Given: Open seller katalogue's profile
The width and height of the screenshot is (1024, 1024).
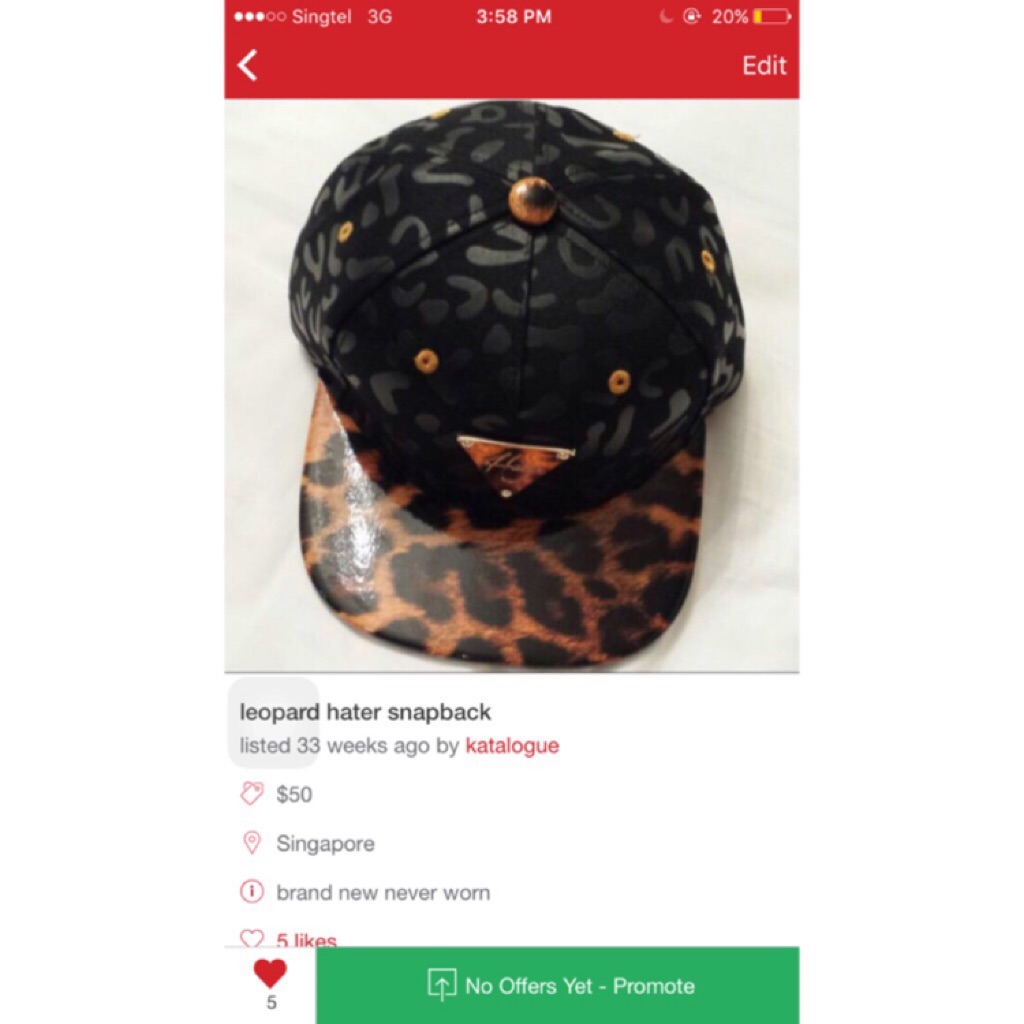Looking at the screenshot, I should [x=512, y=746].
